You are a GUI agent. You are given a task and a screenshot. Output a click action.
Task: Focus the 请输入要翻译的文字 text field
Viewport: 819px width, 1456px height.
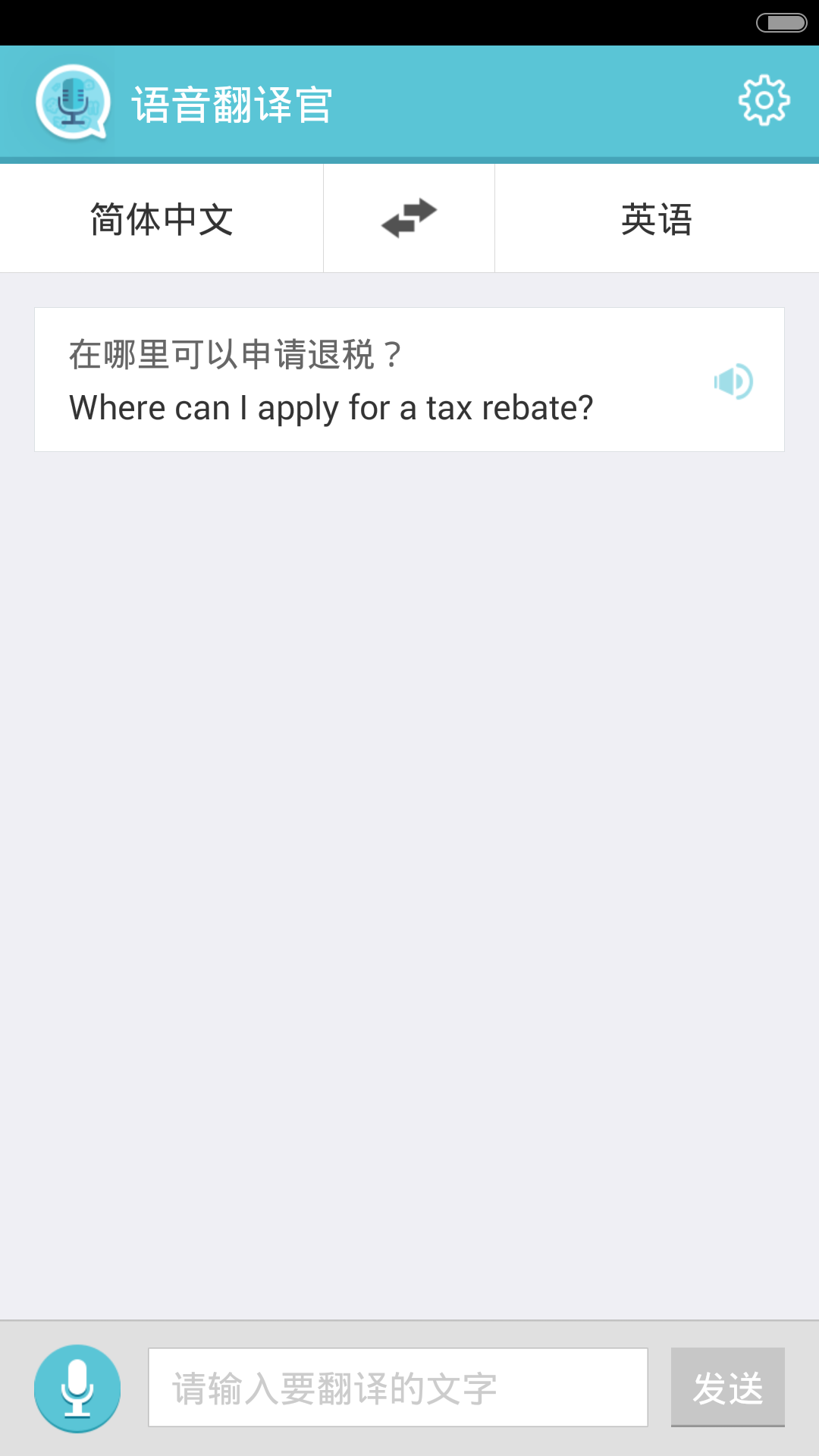pyautogui.click(x=397, y=1388)
